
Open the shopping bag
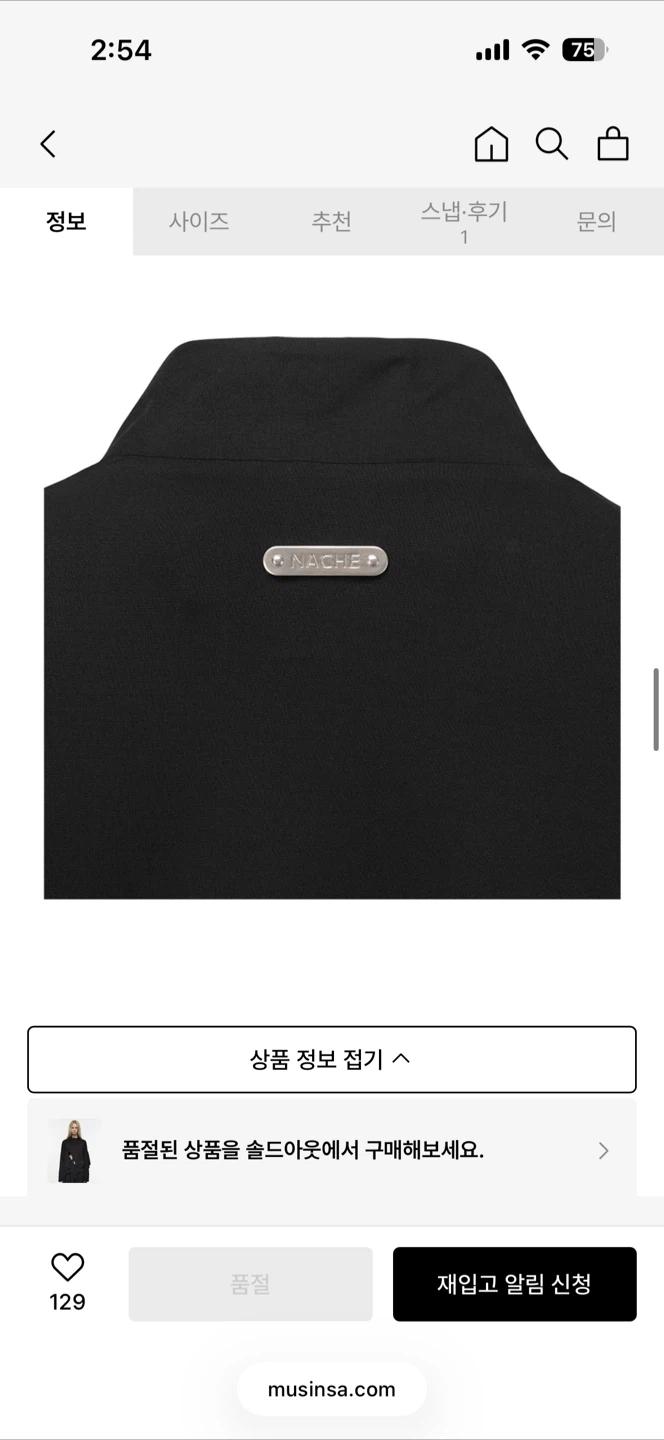click(613, 144)
